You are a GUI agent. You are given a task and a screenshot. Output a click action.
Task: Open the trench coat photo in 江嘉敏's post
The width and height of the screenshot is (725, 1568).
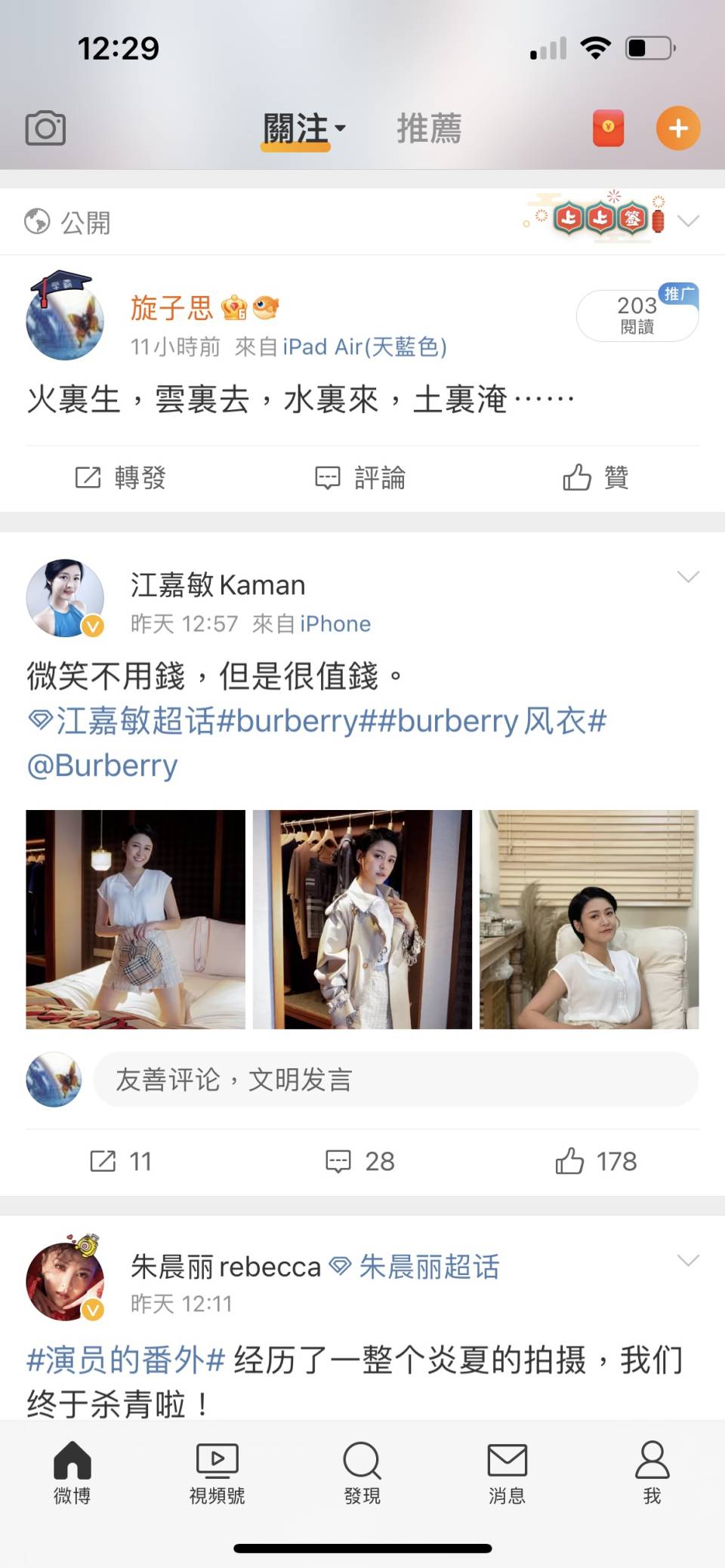[362, 919]
